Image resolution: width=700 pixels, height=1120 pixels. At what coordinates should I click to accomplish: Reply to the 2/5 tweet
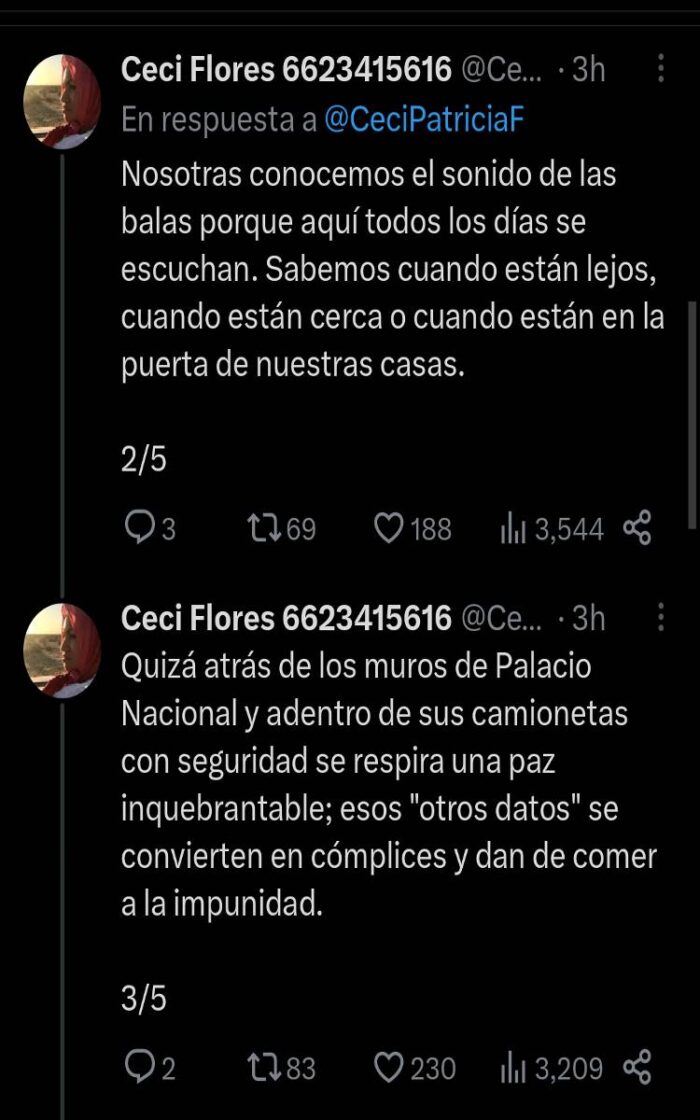pyautogui.click(x=139, y=528)
